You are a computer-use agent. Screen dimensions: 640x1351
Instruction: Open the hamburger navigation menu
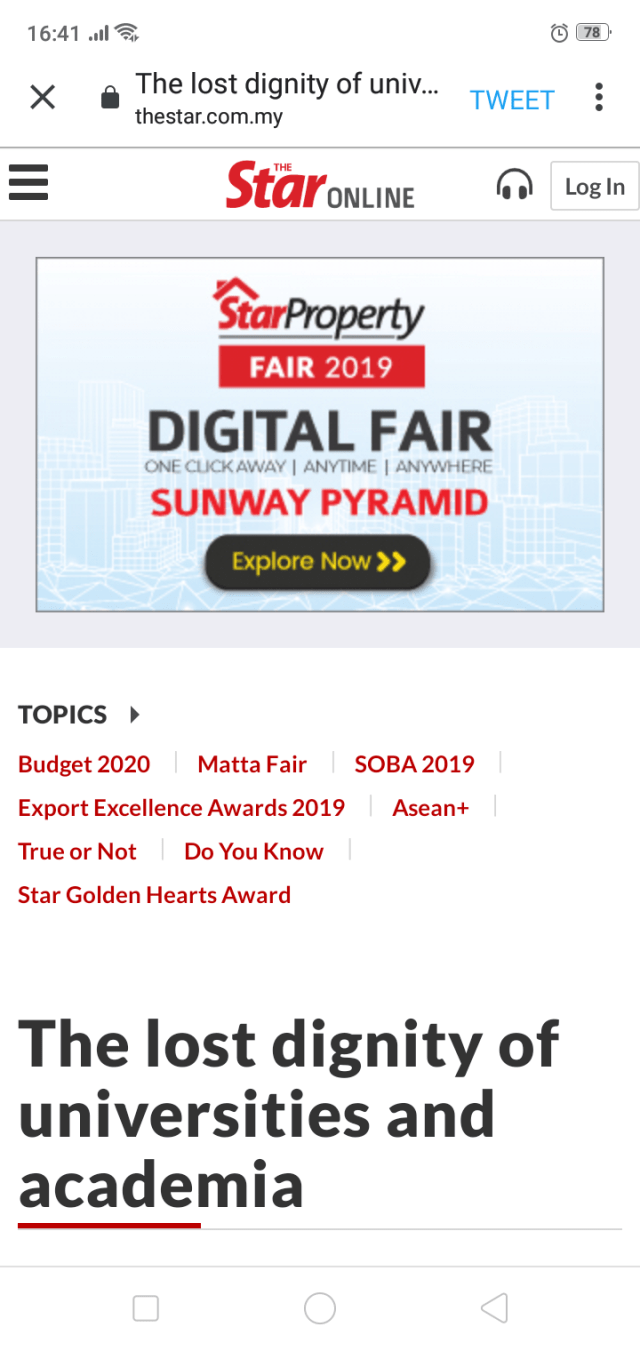tap(28, 185)
